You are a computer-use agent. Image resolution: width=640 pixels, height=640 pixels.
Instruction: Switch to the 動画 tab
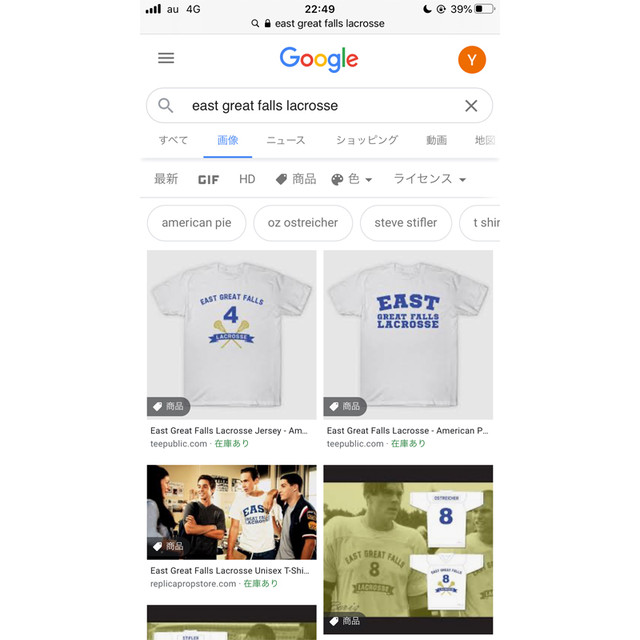pos(436,140)
